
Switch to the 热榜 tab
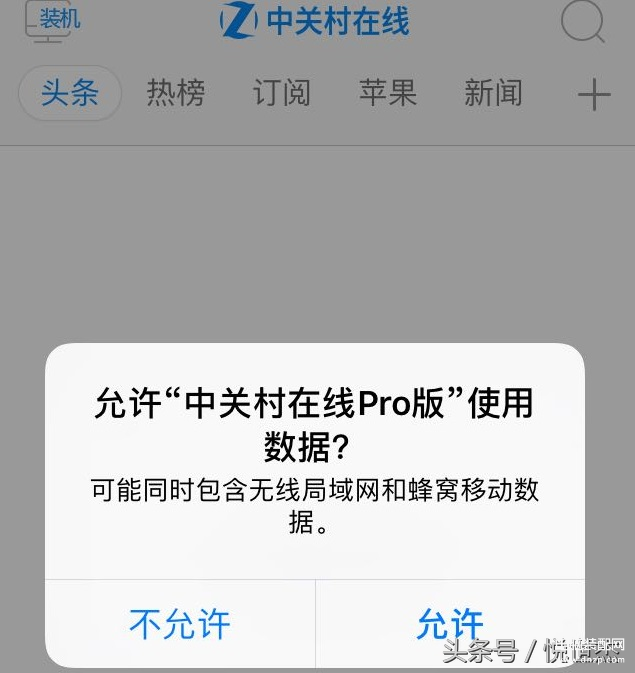[176, 94]
